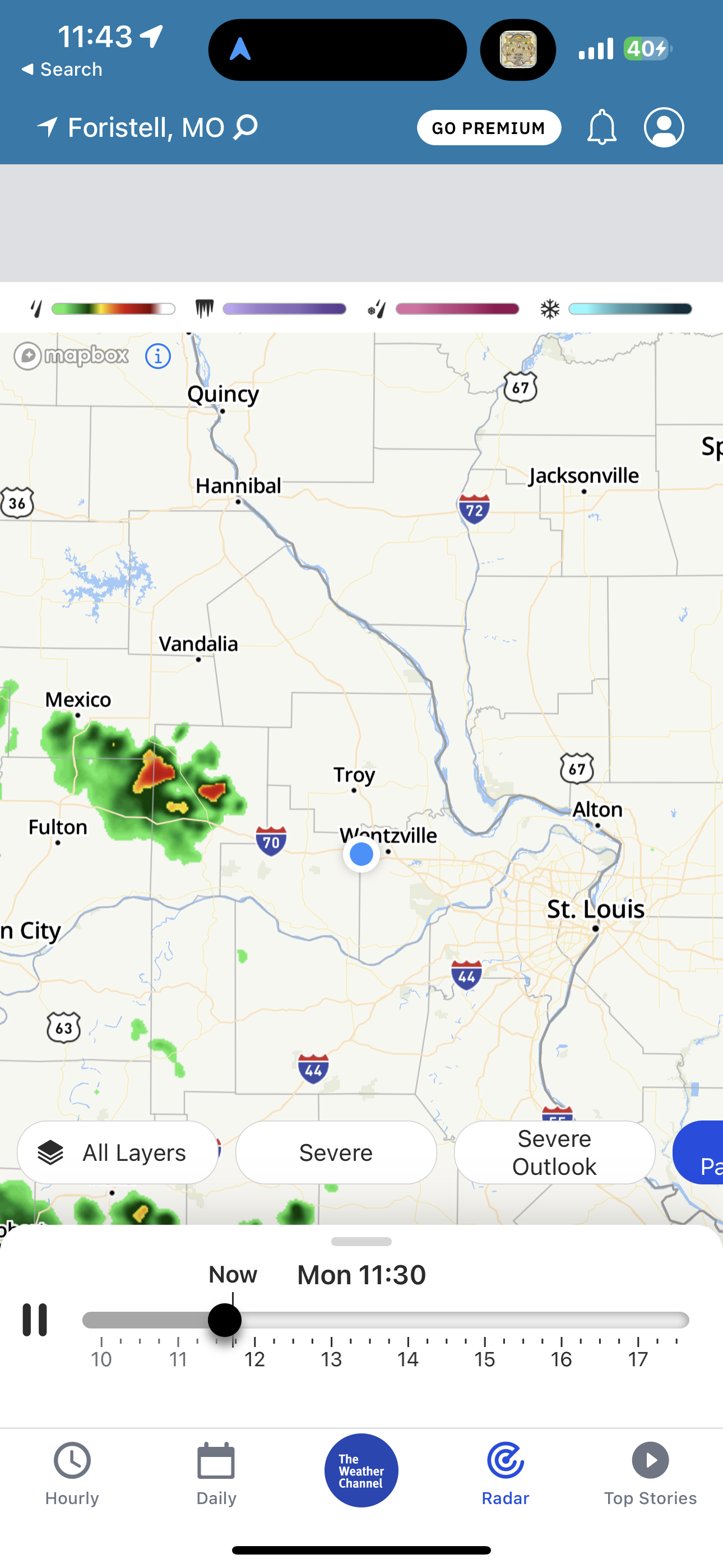Return to Search via back navigation
Image resolution: width=723 pixels, height=1568 pixels.
61,69
